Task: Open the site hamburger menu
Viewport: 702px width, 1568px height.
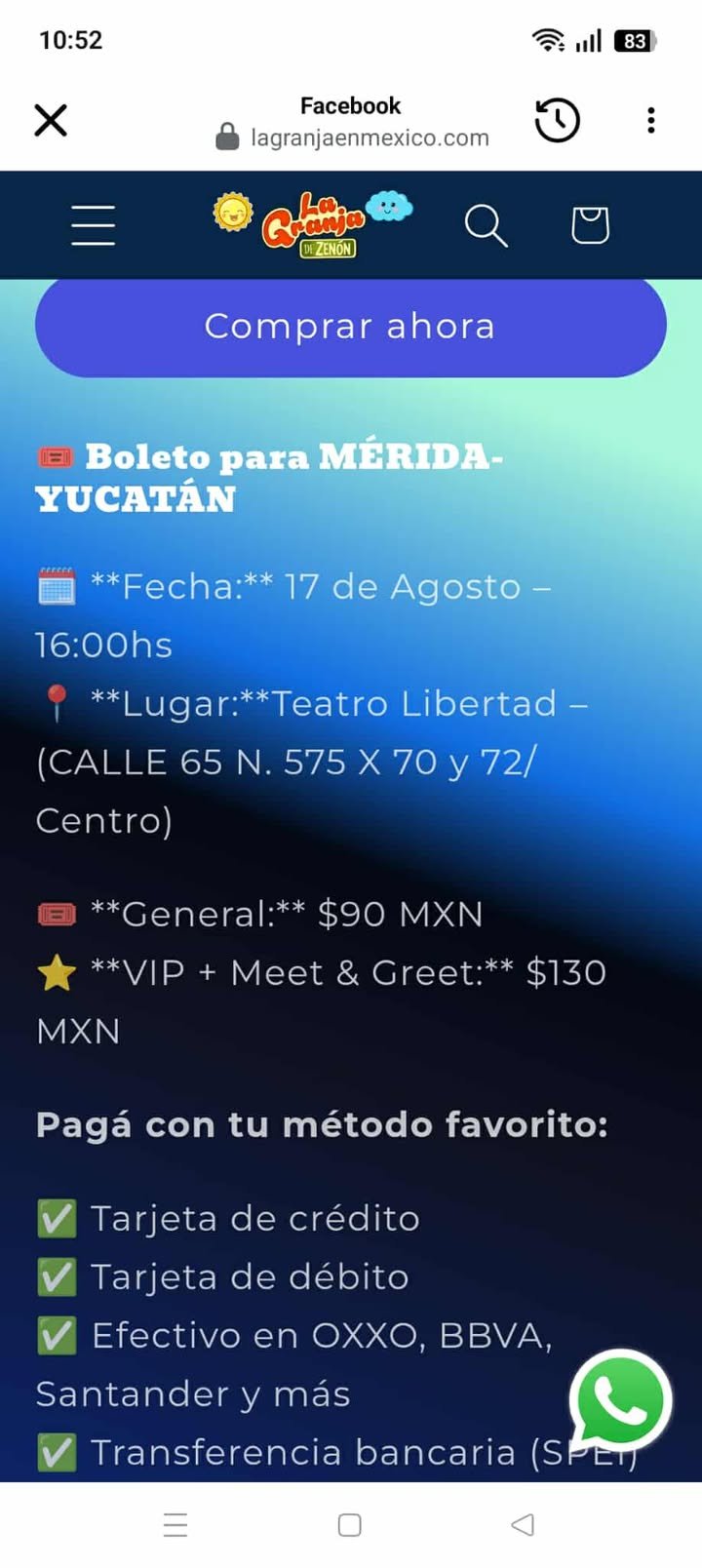Action: click(94, 225)
